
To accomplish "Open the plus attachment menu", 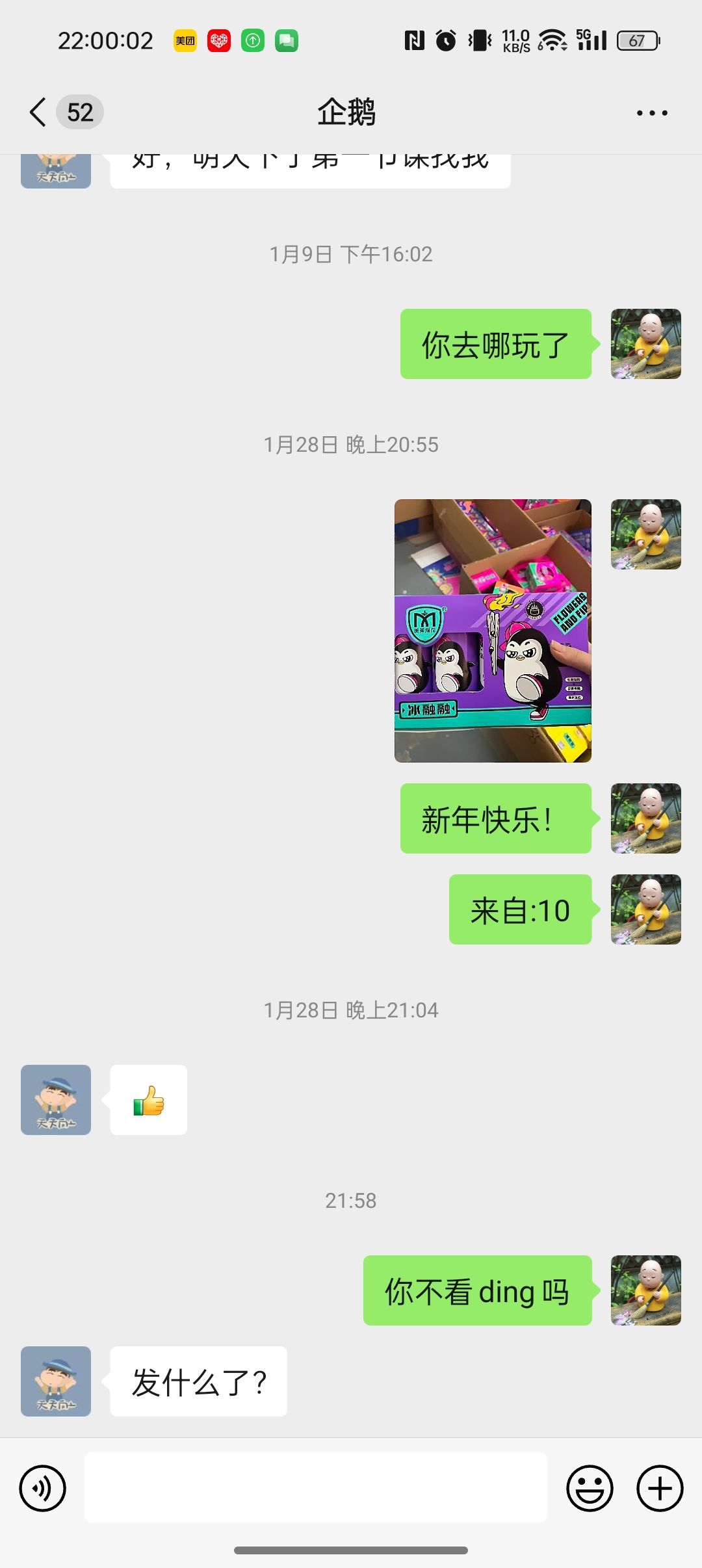I will pos(660,1488).
